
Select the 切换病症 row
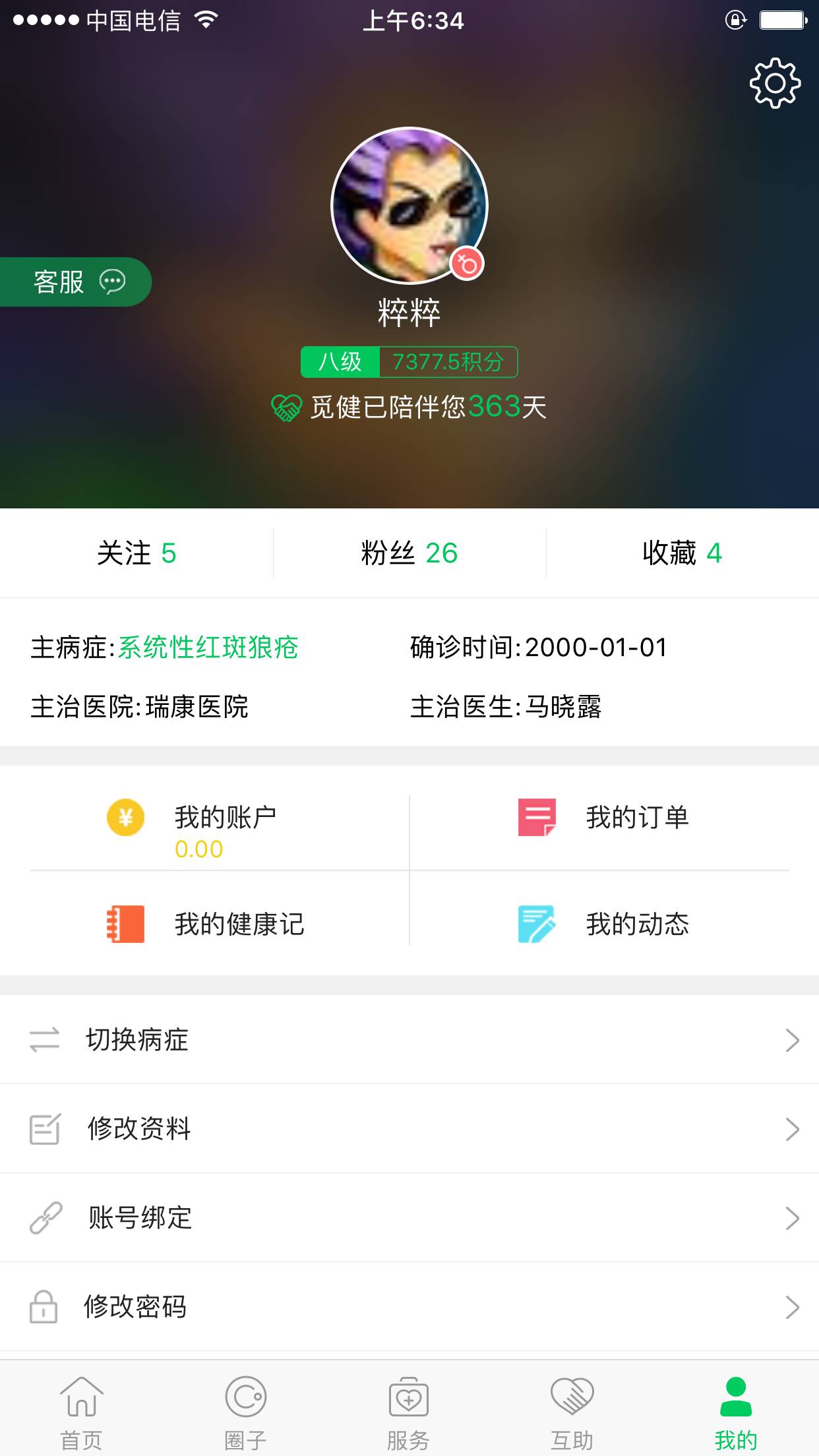pyautogui.click(x=409, y=1040)
